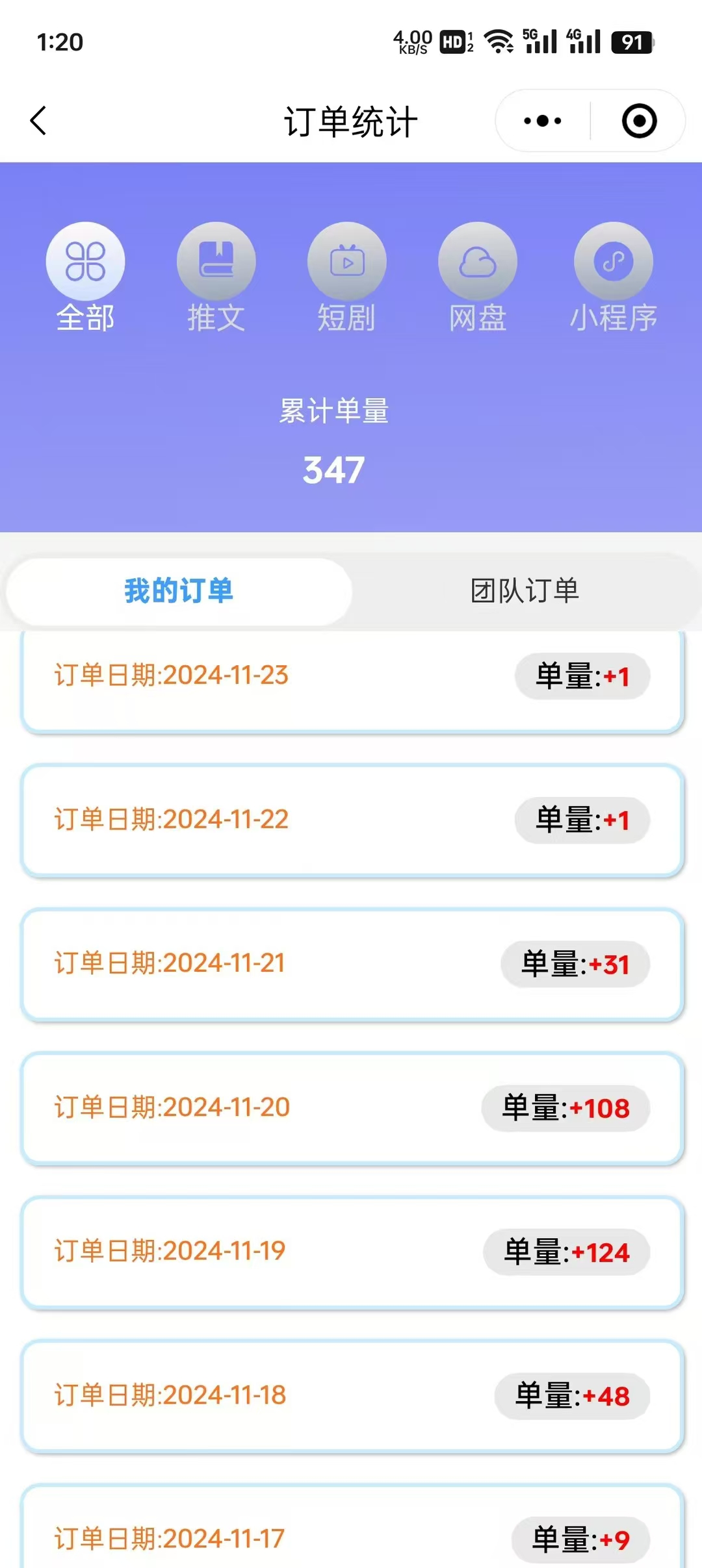
Task: Tap the 单量:+124 badge for 2024-11-19
Action: click(x=565, y=1252)
